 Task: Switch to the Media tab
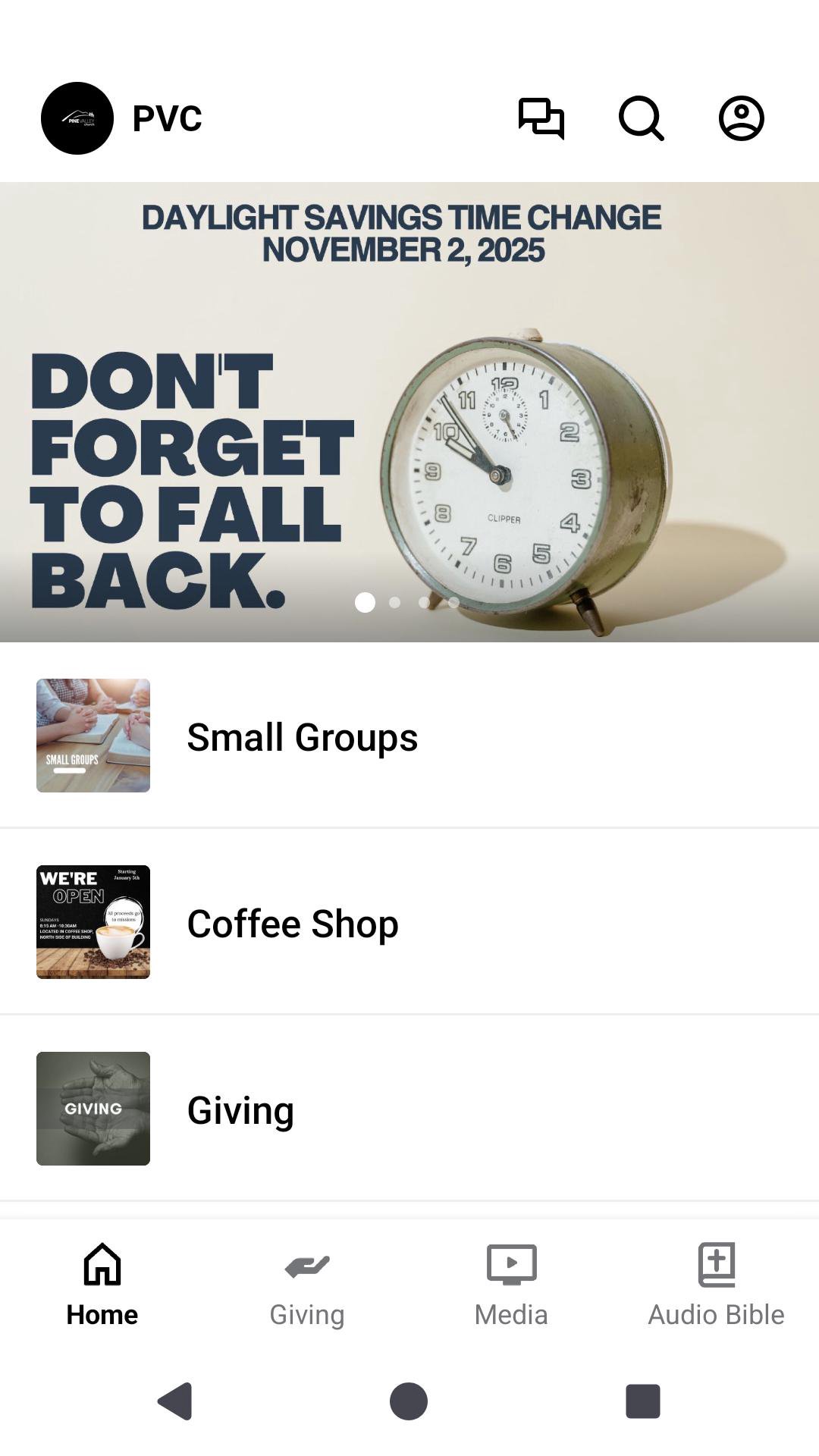click(511, 1283)
